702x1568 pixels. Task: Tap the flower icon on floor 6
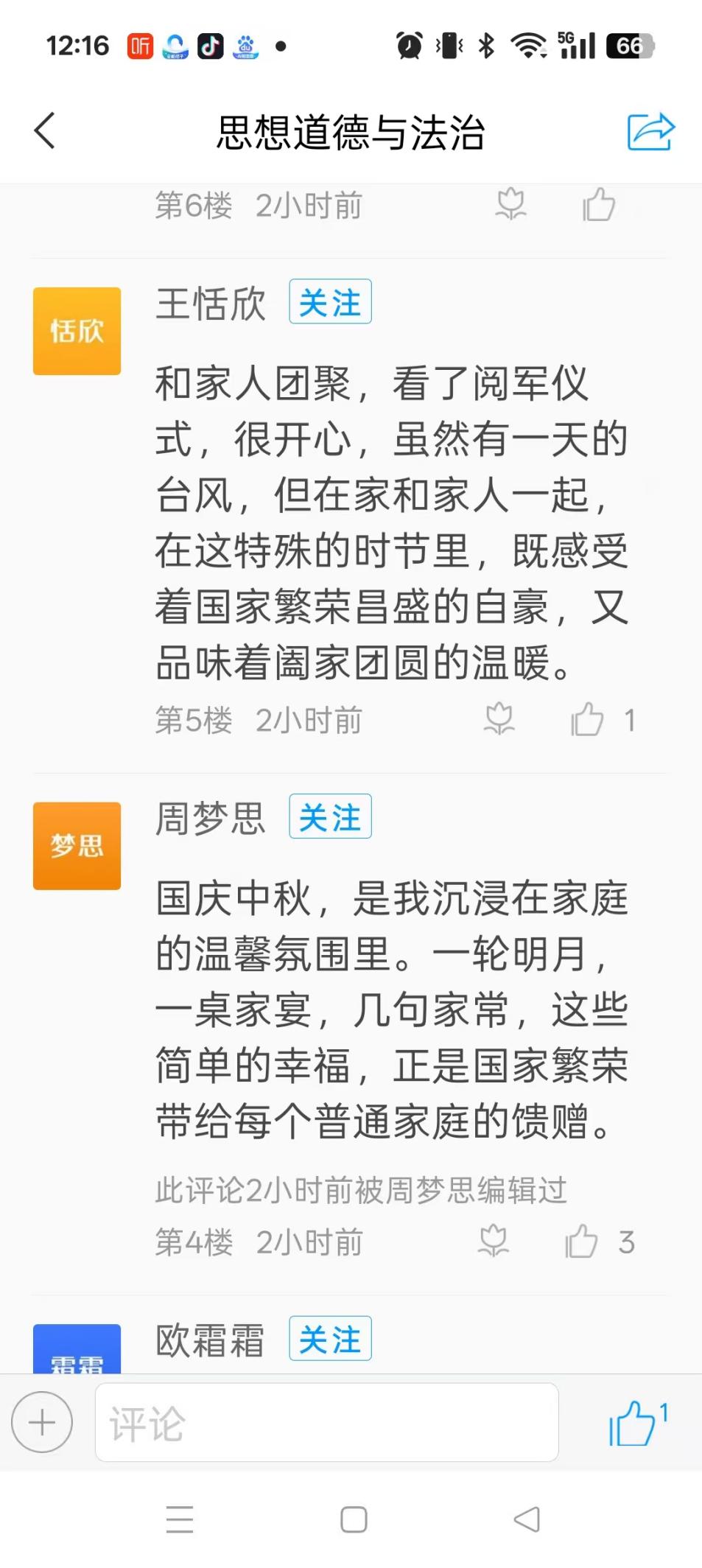510,204
